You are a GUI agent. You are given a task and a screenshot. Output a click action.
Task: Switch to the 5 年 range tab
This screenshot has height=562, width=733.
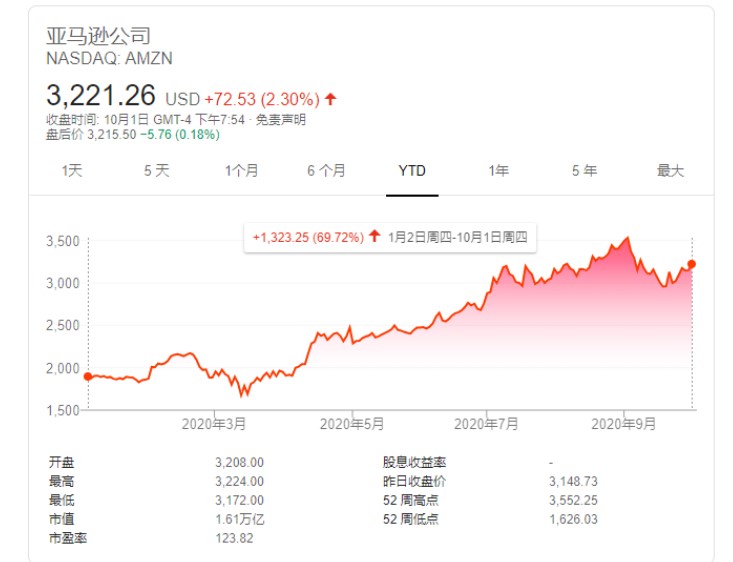(x=584, y=171)
